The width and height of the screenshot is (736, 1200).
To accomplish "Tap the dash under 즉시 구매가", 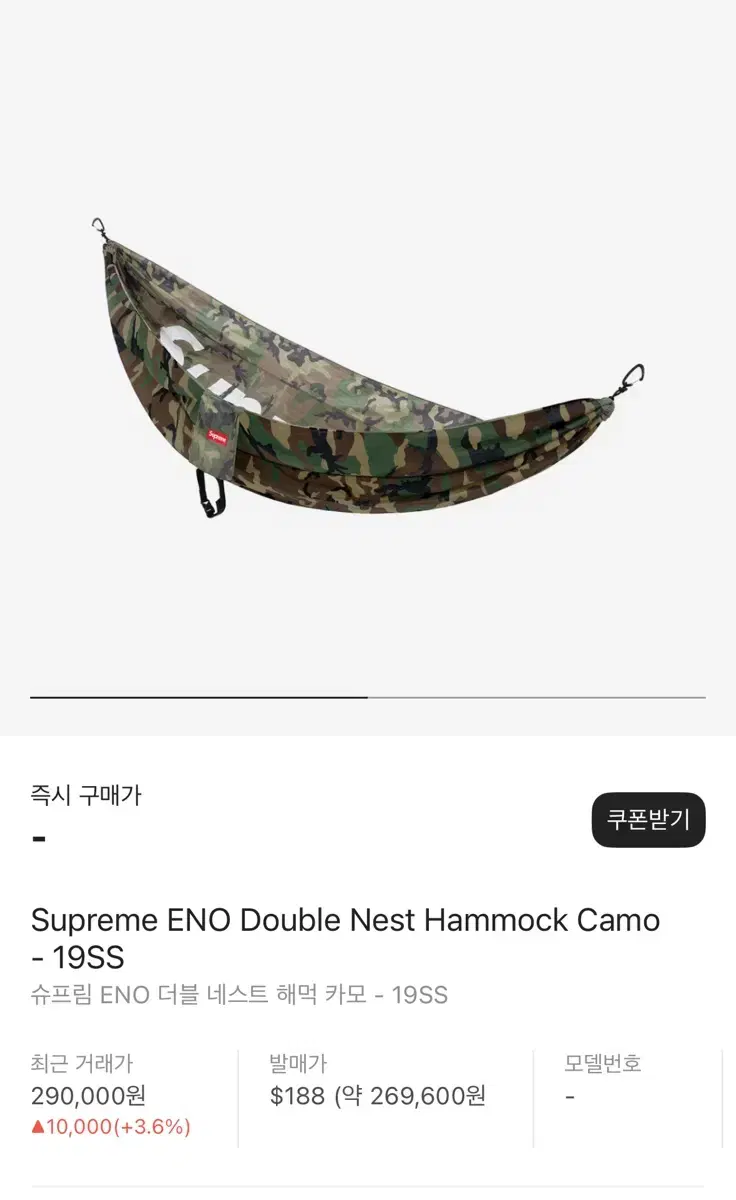I will tap(40, 837).
